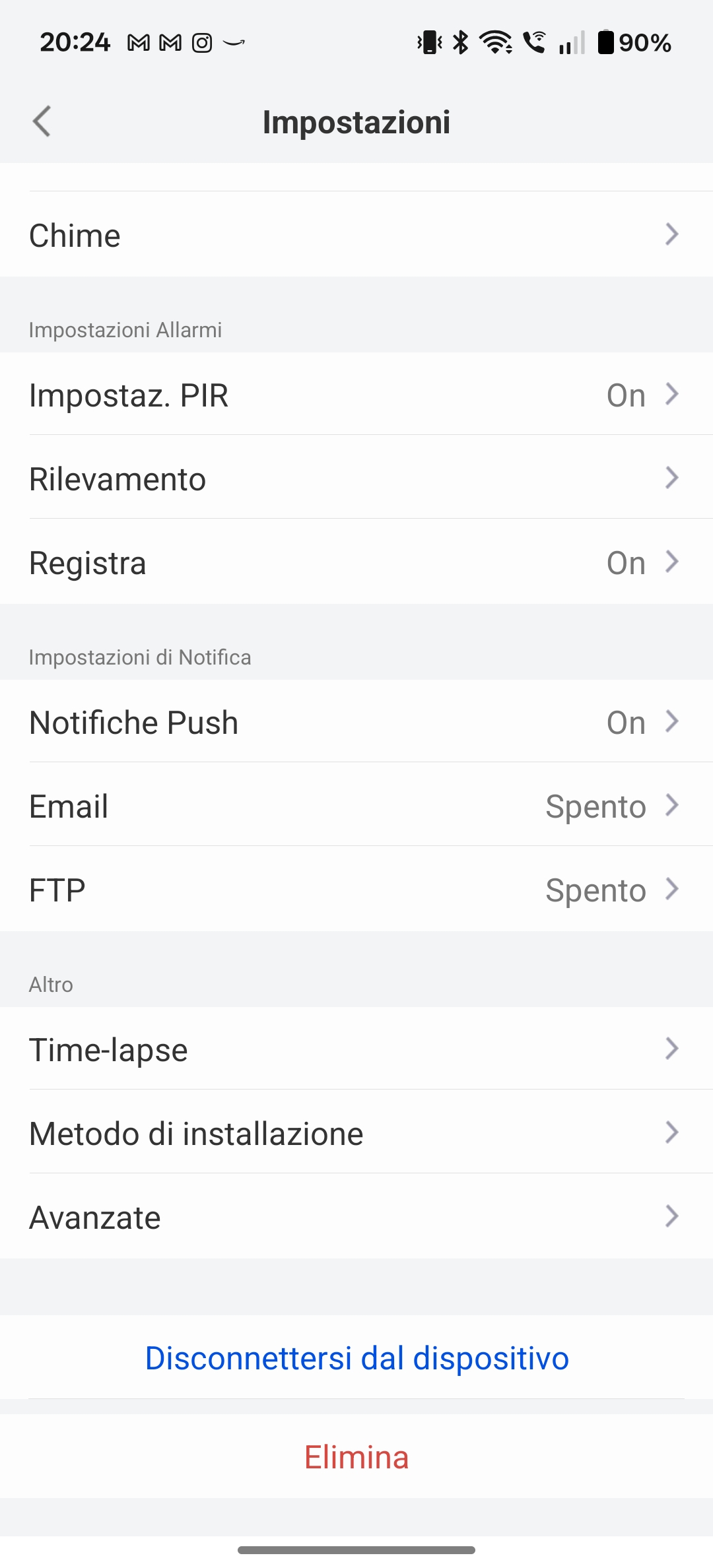Viewport: 713px width, 1568px height.
Task: Open Impostaz. PIR settings
Action: click(356, 395)
